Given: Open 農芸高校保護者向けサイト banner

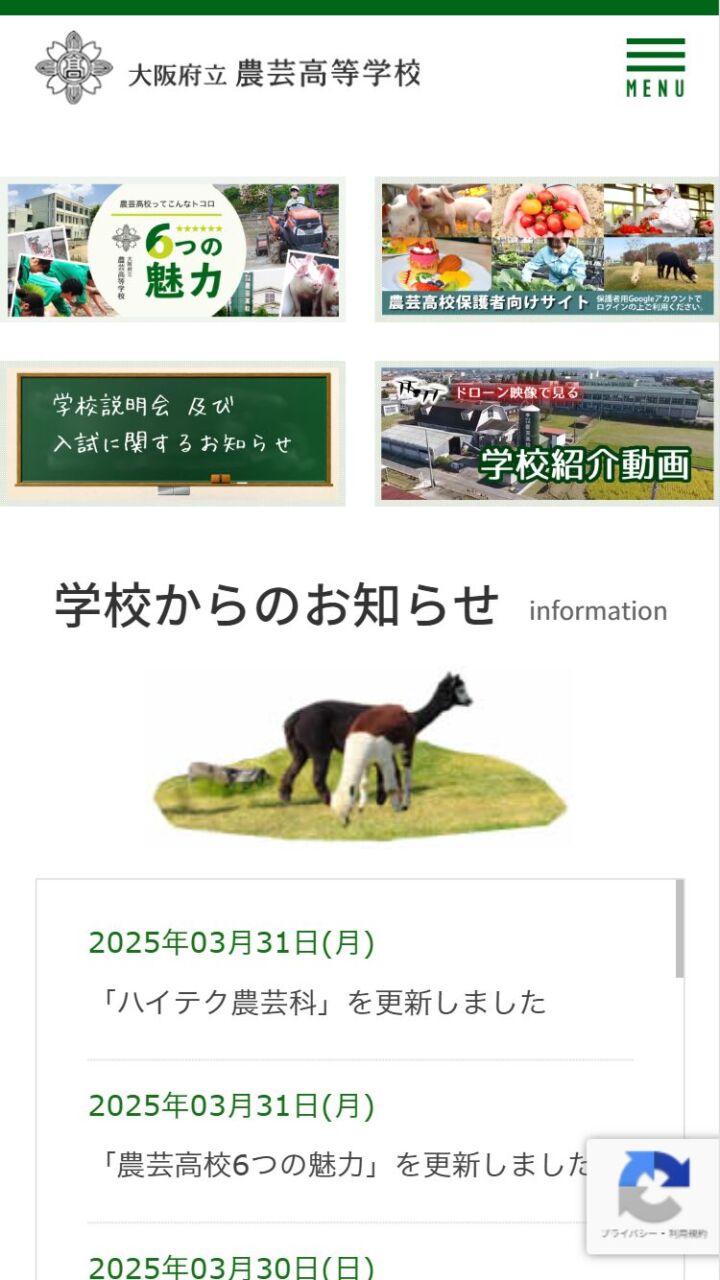Looking at the screenshot, I should point(546,250).
